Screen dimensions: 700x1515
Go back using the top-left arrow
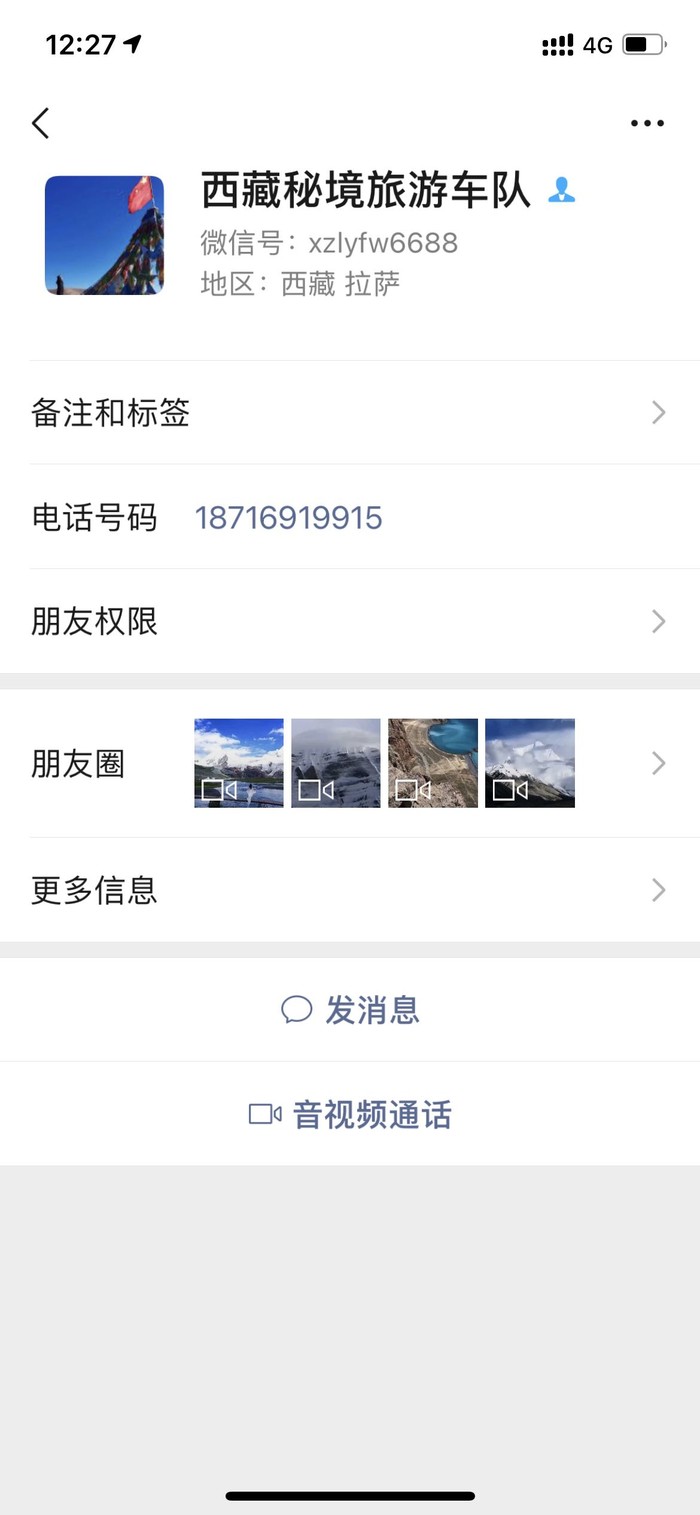(x=40, y=123)
